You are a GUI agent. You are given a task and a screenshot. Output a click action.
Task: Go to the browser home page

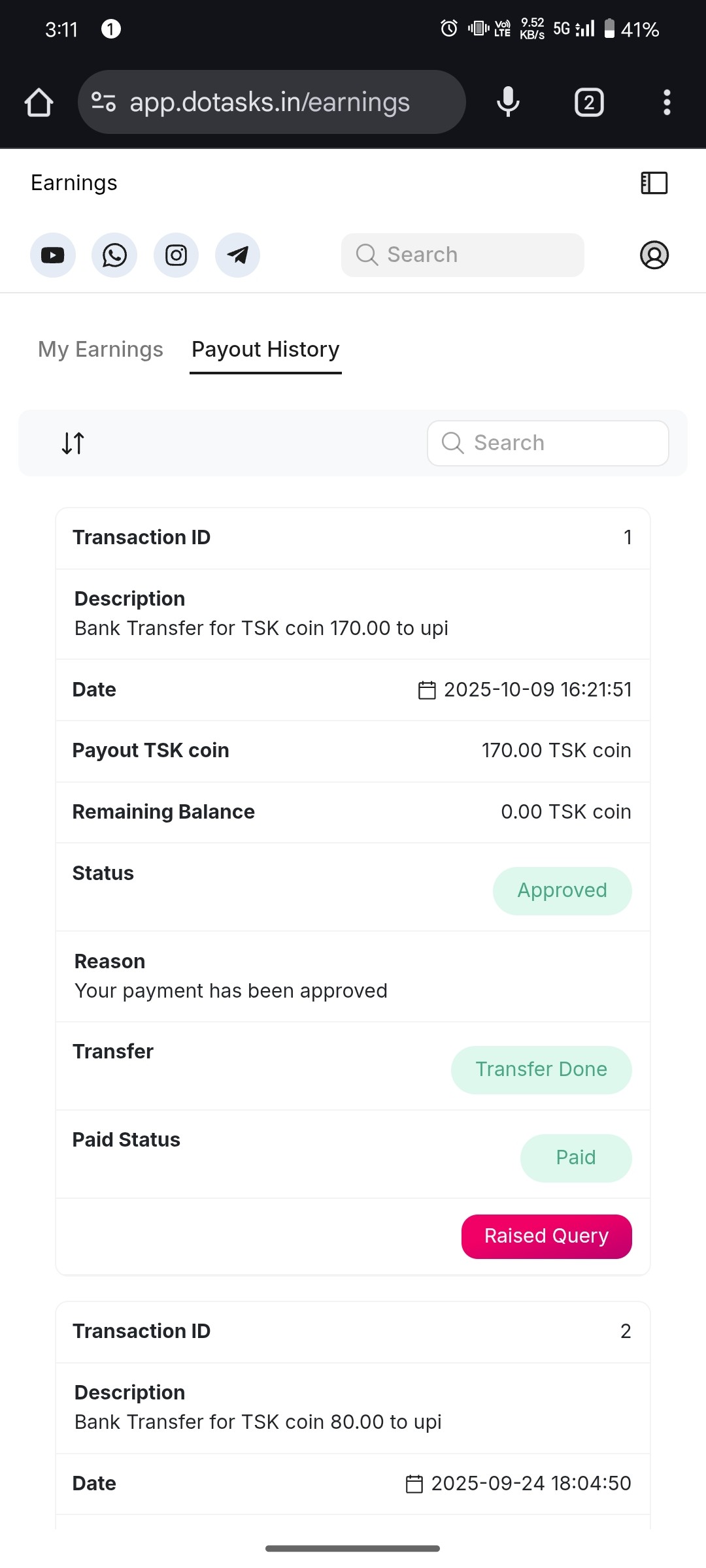coord(39,103)
